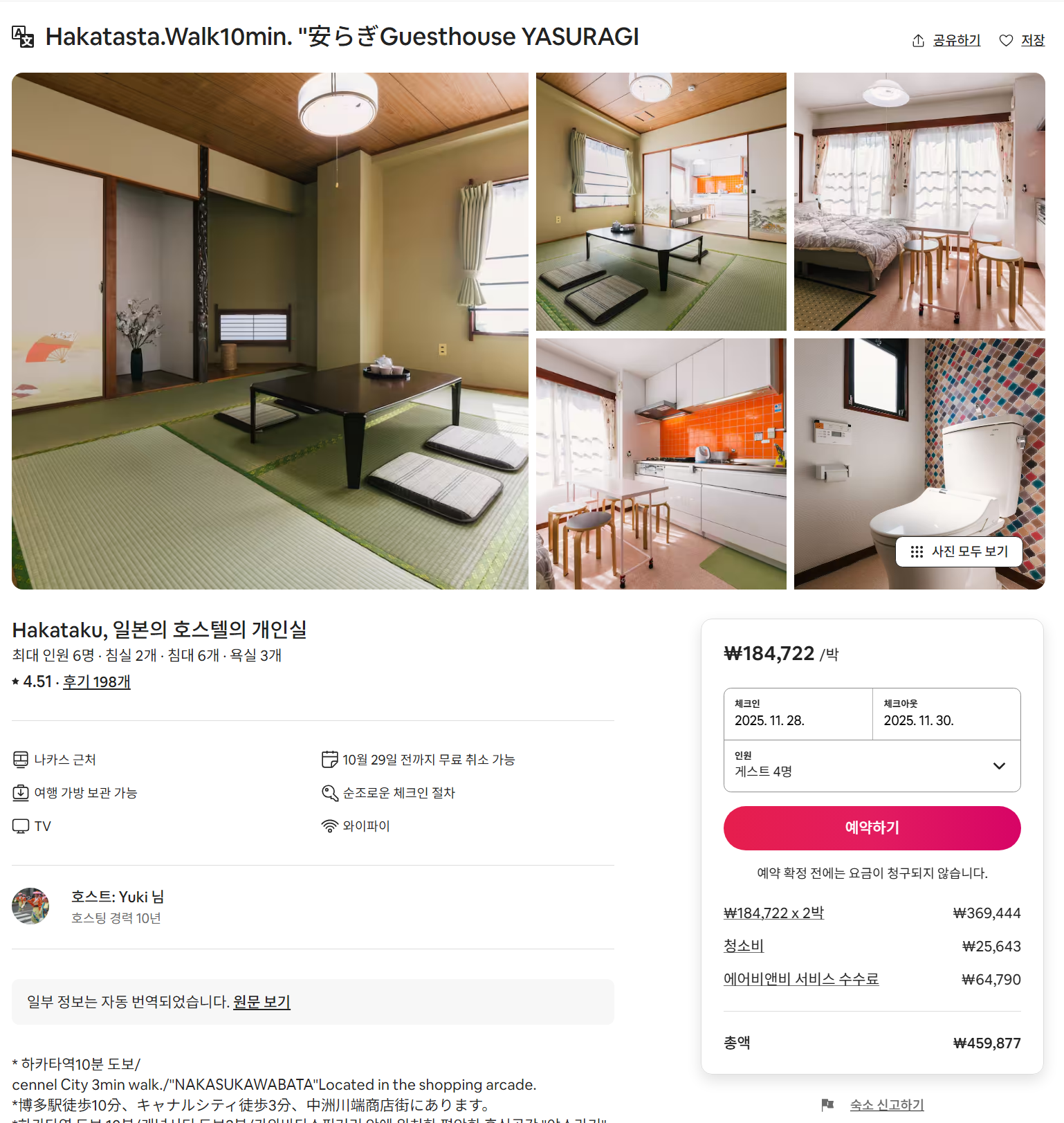
Task: Open host Yuki's profile picture
Action: [x=30, y=906]
